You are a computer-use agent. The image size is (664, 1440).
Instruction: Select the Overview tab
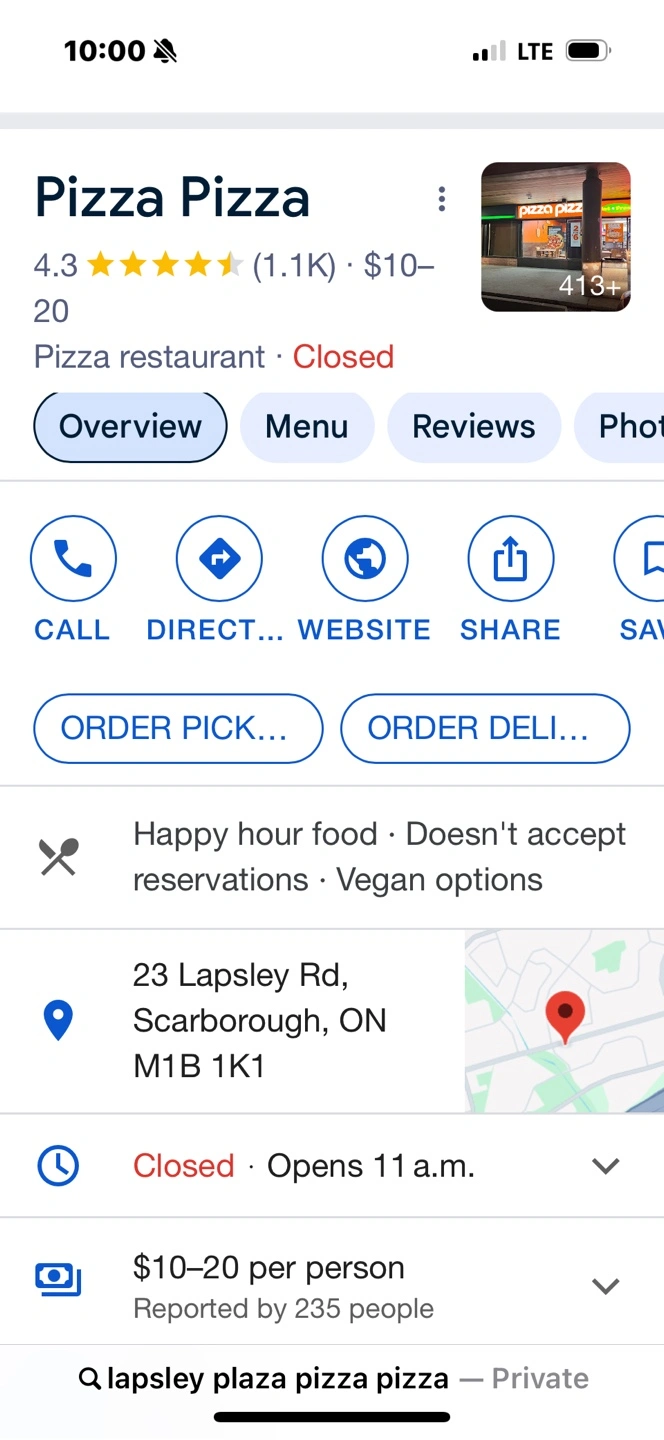pyautogui.click(x=130, y=427)
